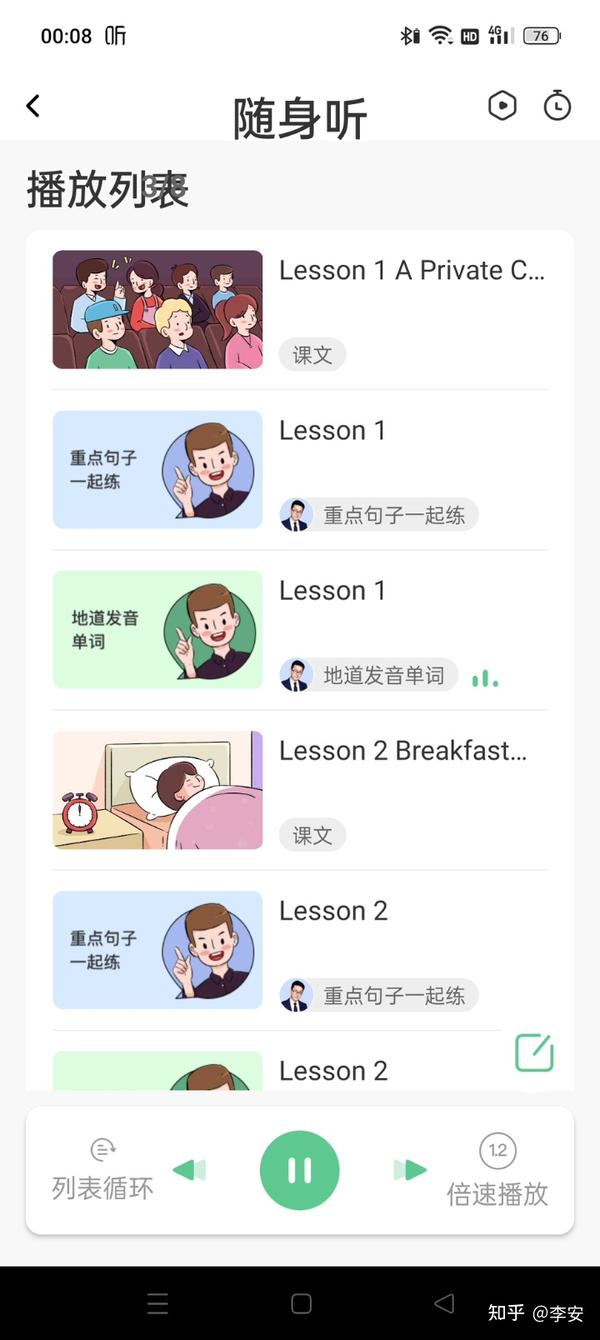Tap the green edit playlist button
This screenshot has width=600, height=1340.
pyautogui.click(x=534, y=1053)
